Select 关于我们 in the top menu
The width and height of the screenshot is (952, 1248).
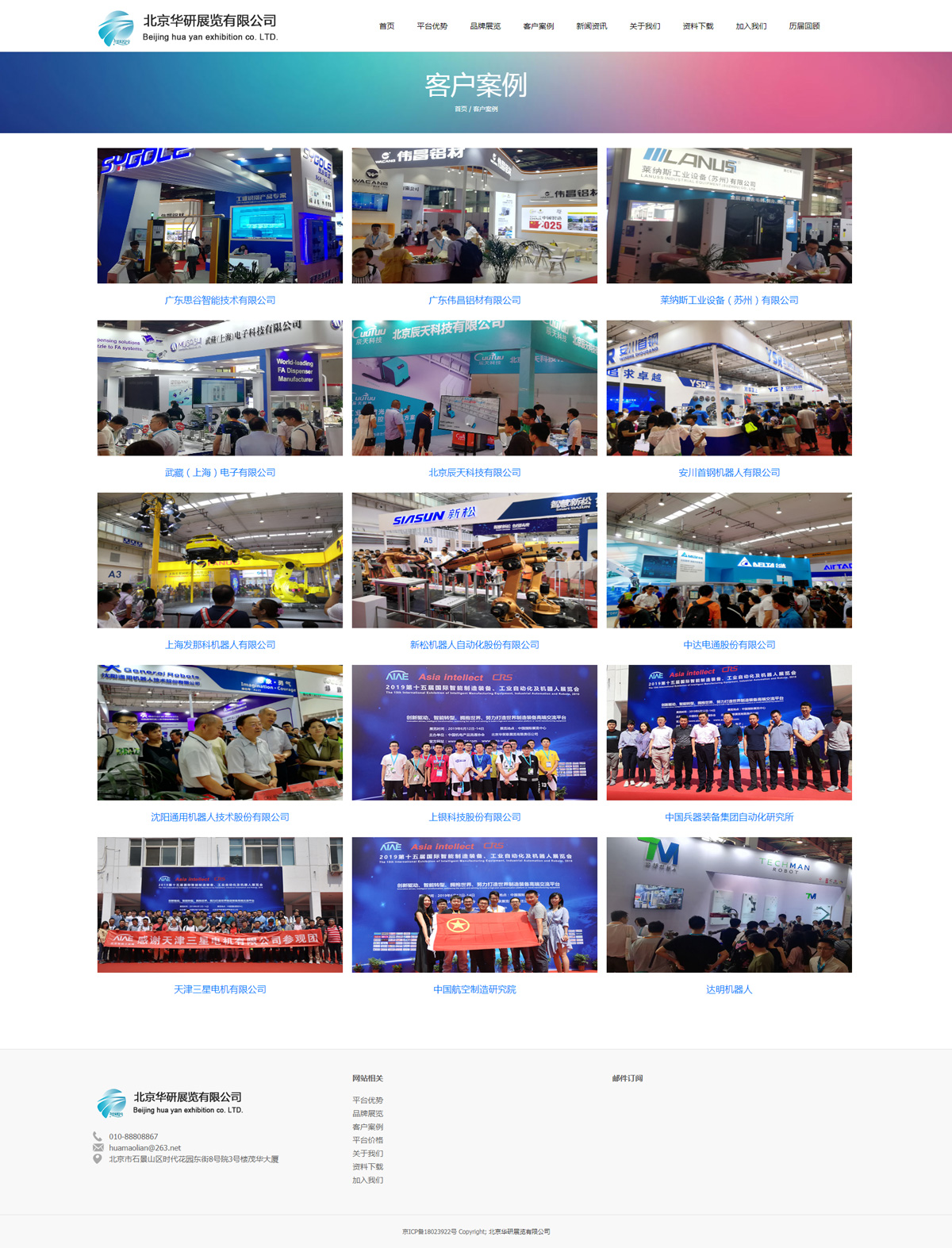click(x=645, y=26)
